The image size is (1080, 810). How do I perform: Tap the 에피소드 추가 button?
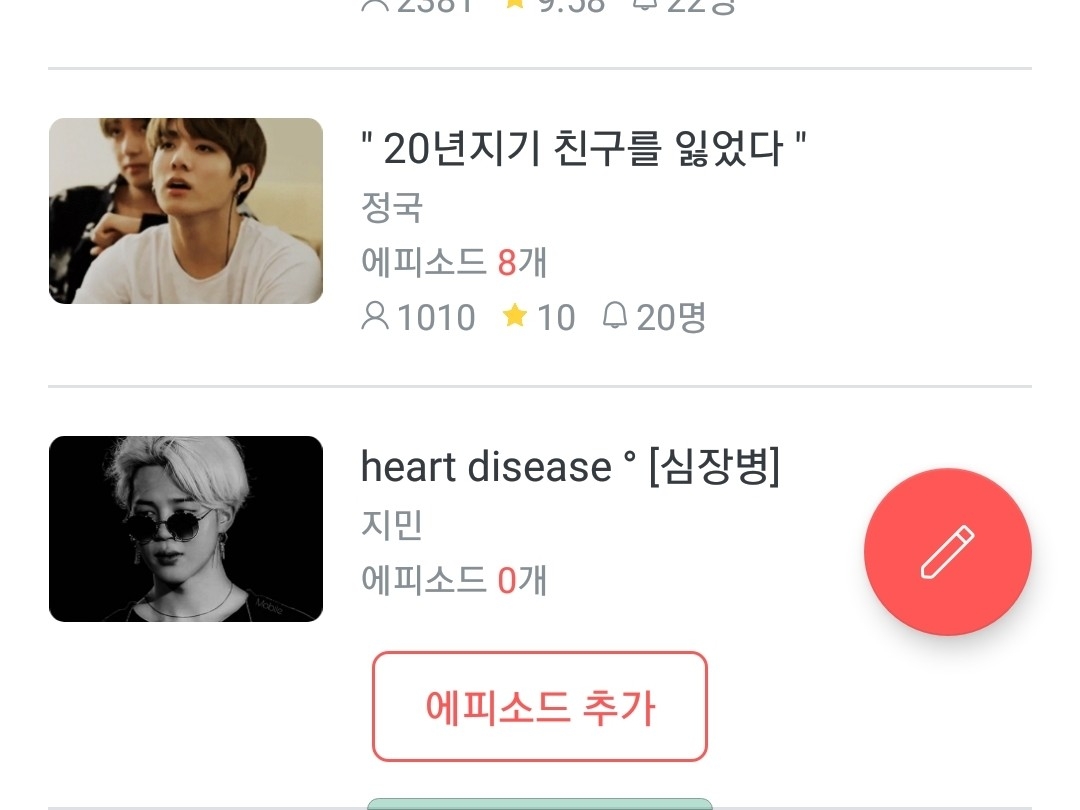(540, 707)
